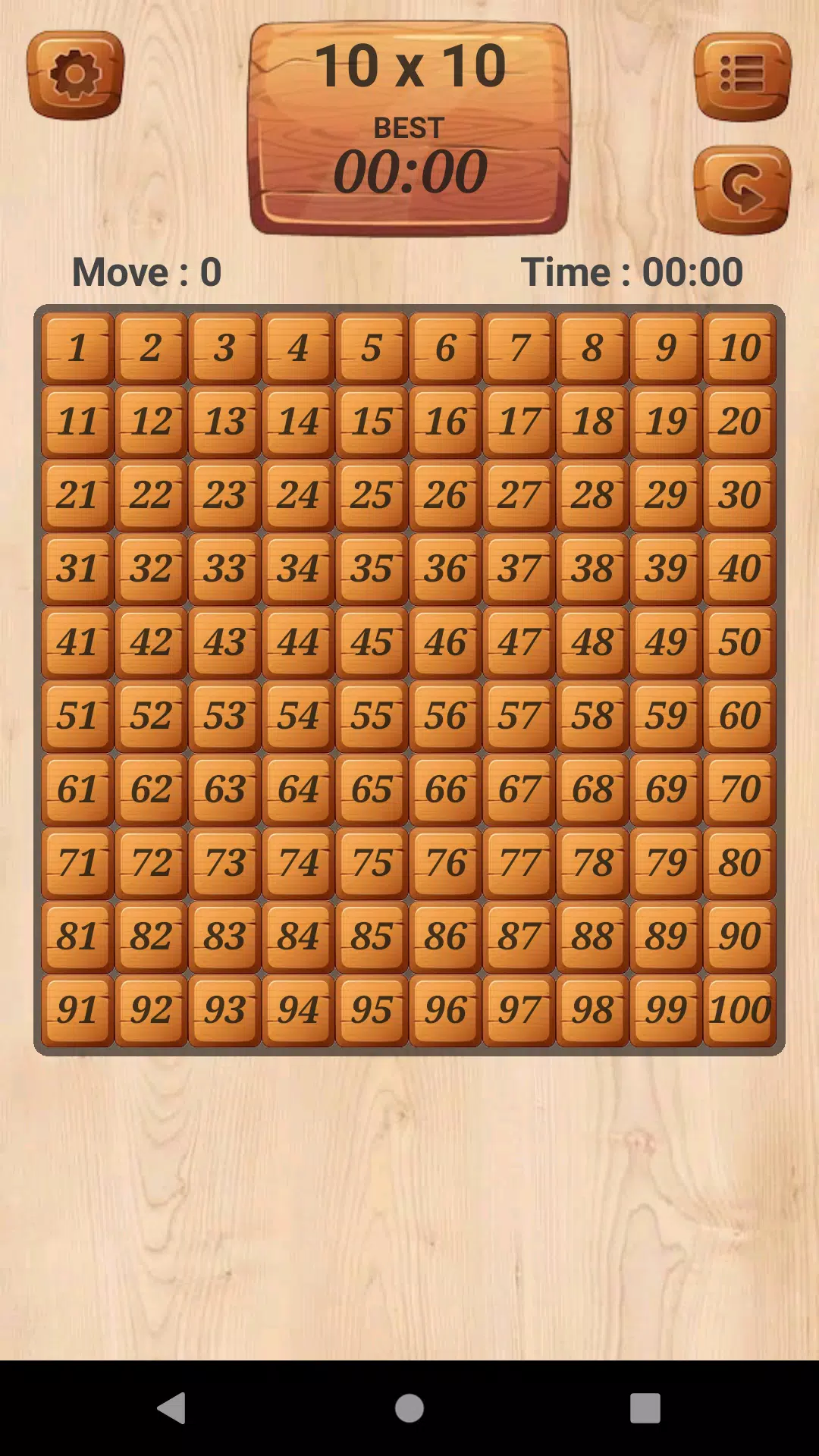Tap tile number 99
Screen dimensions: 819x1456
coord(666,1010)
